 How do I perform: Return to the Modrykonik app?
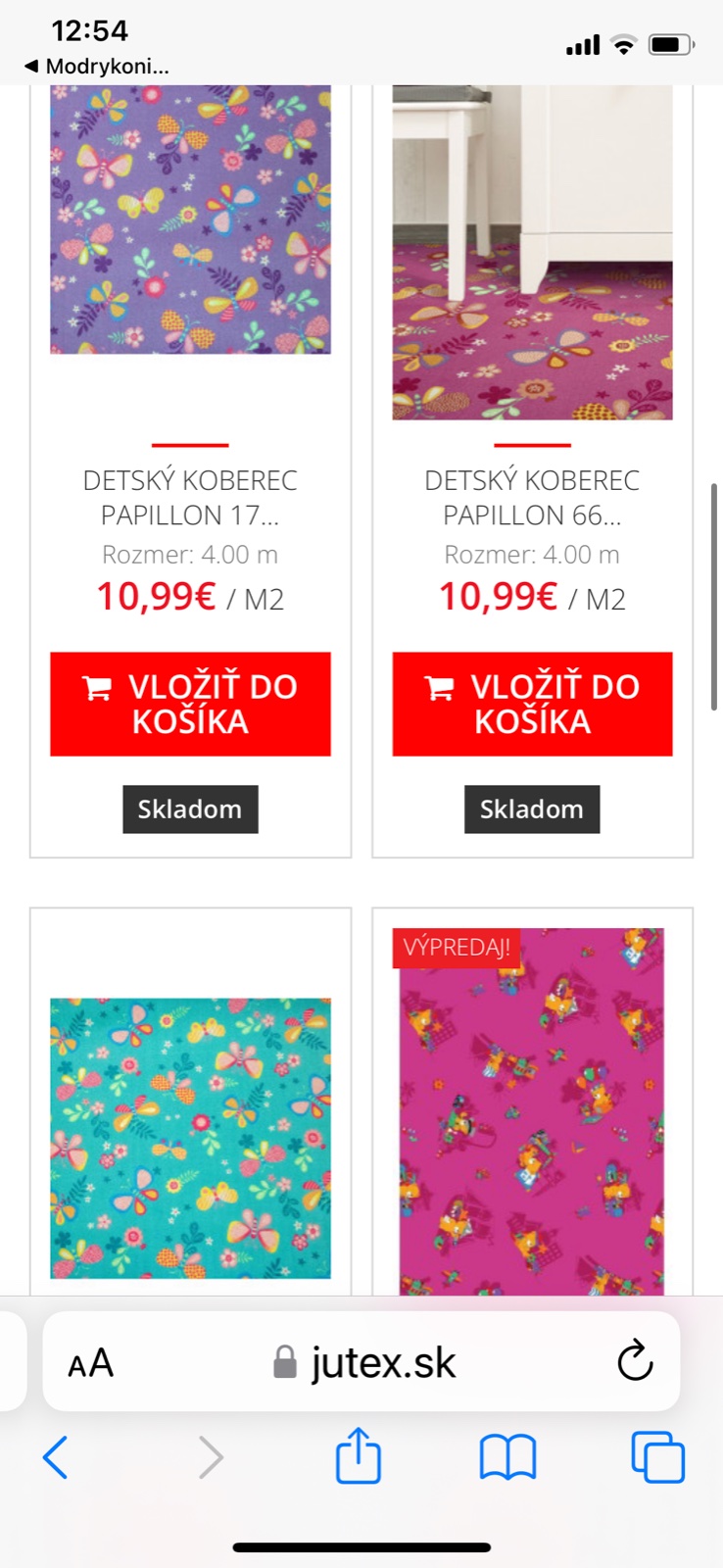click(x=96, y=67)
